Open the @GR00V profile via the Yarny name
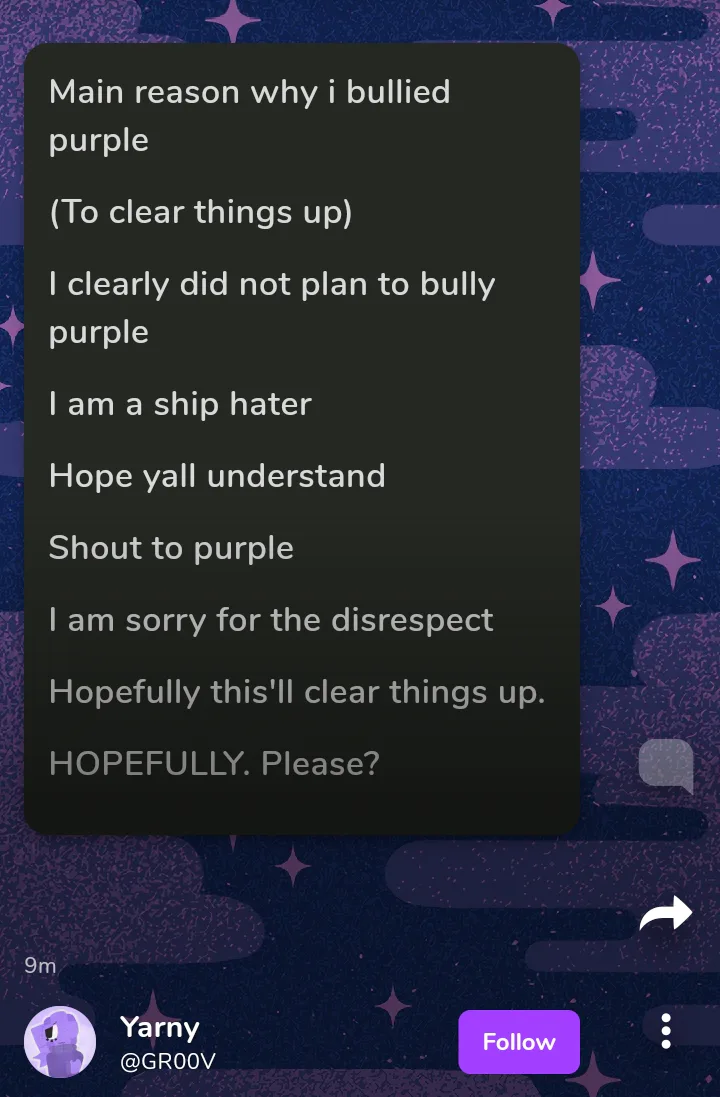The height and width of the screenshot is (1097, 720). coord(160,1027)
